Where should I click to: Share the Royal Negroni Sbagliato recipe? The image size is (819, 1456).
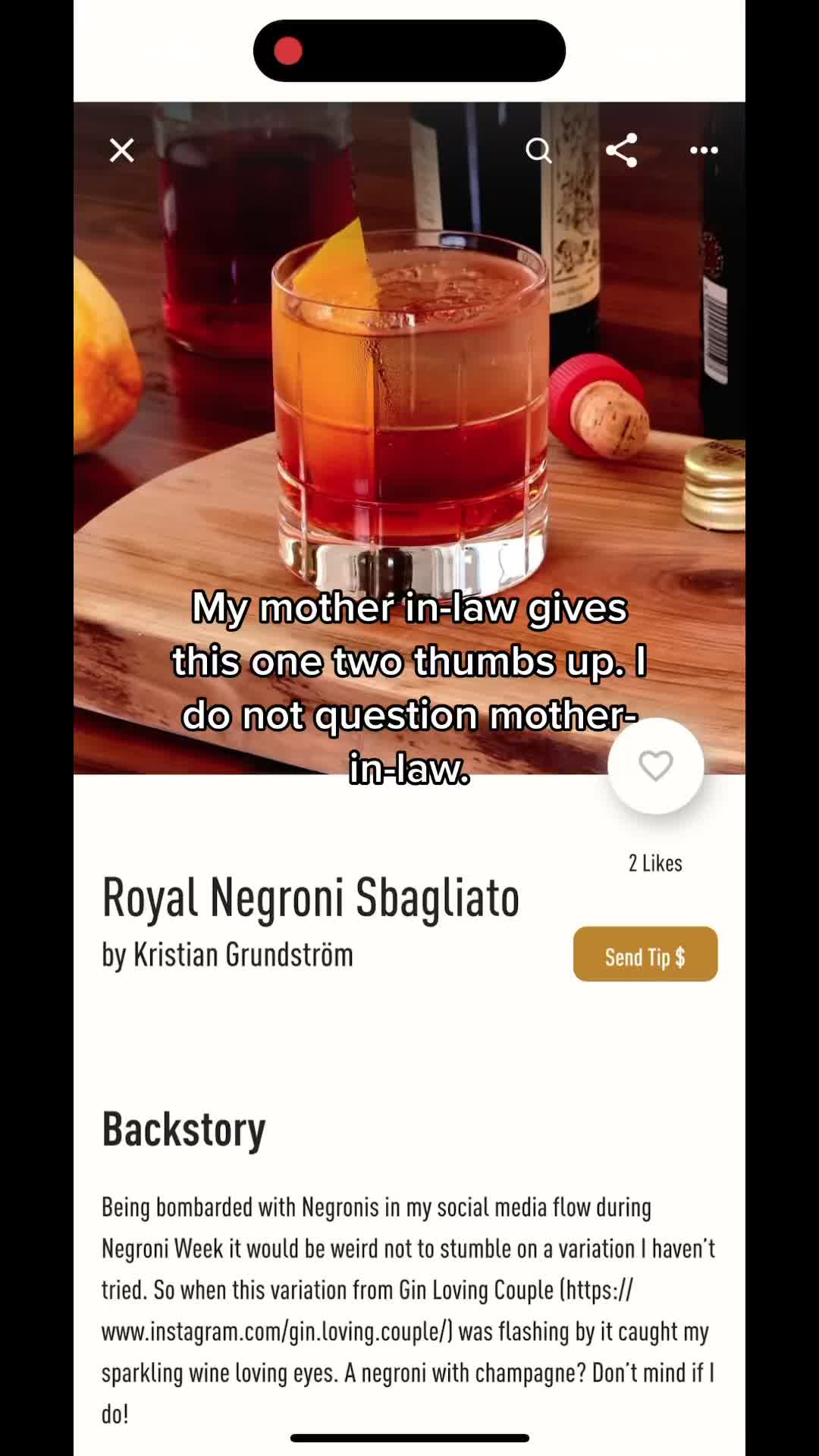pos(621,150)
